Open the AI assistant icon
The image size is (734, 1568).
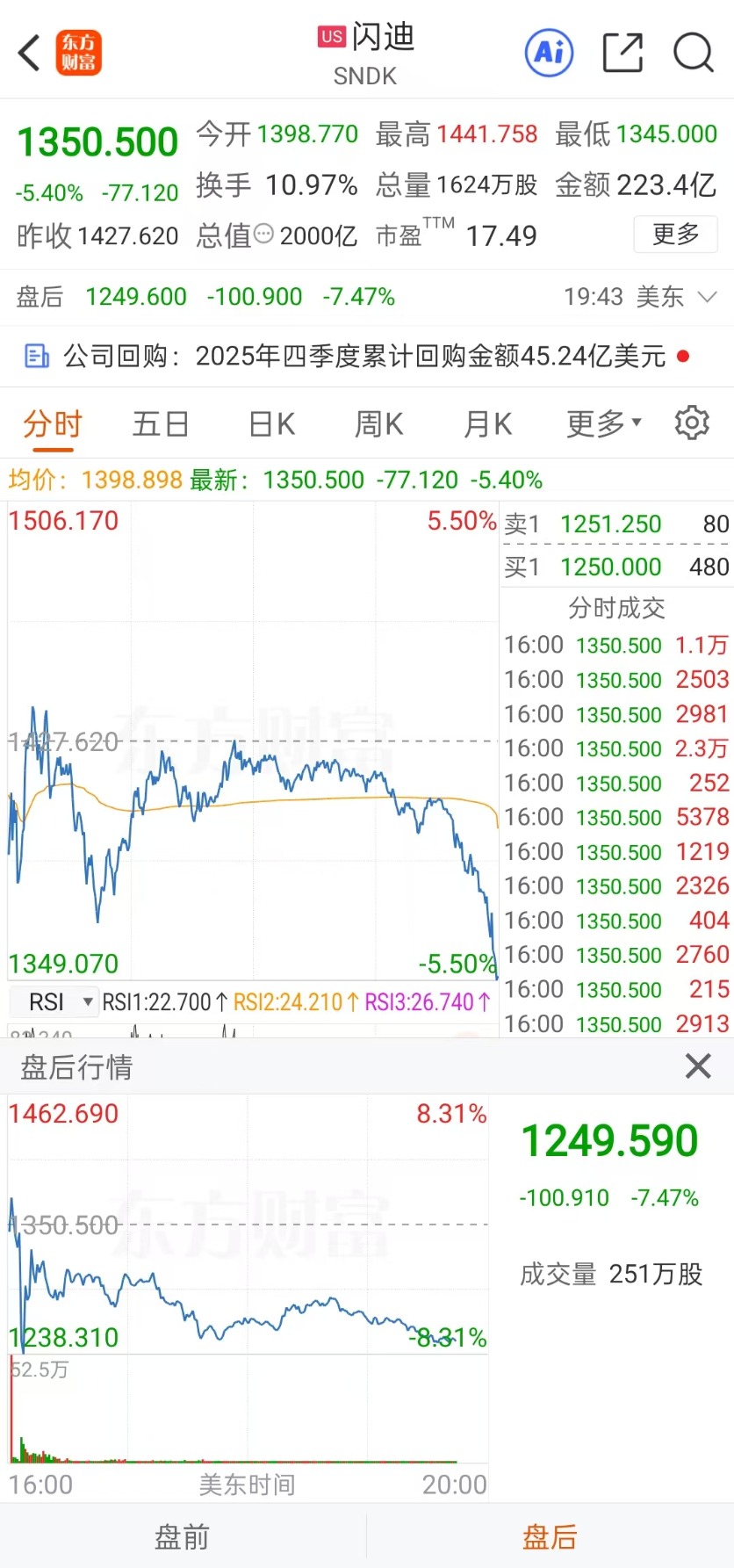click(x=550, y=53)
